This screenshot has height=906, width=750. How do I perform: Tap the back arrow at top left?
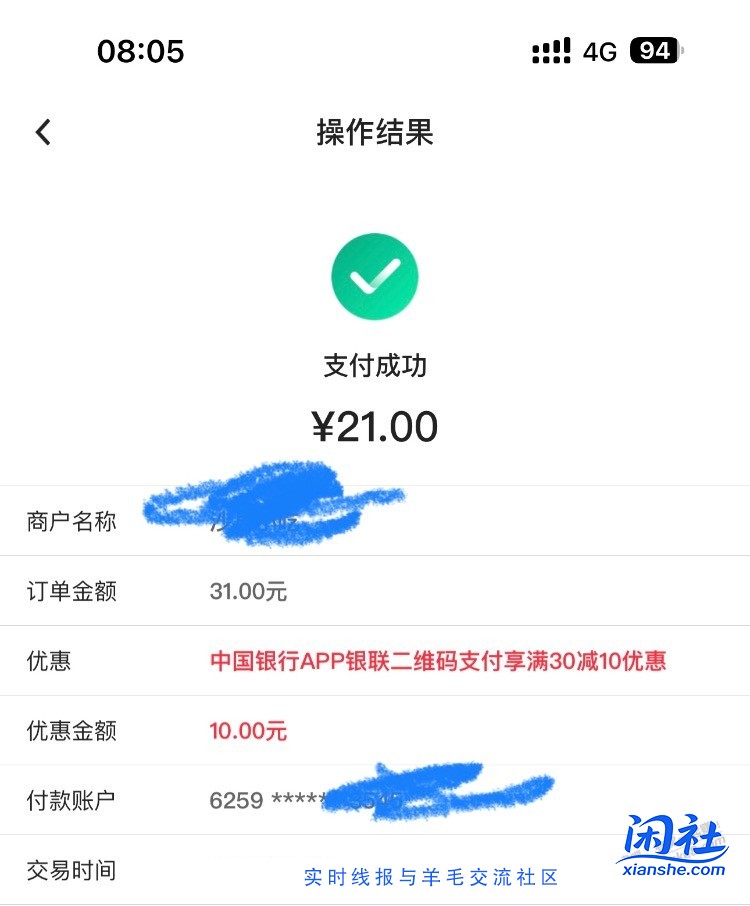pos(42,131)
